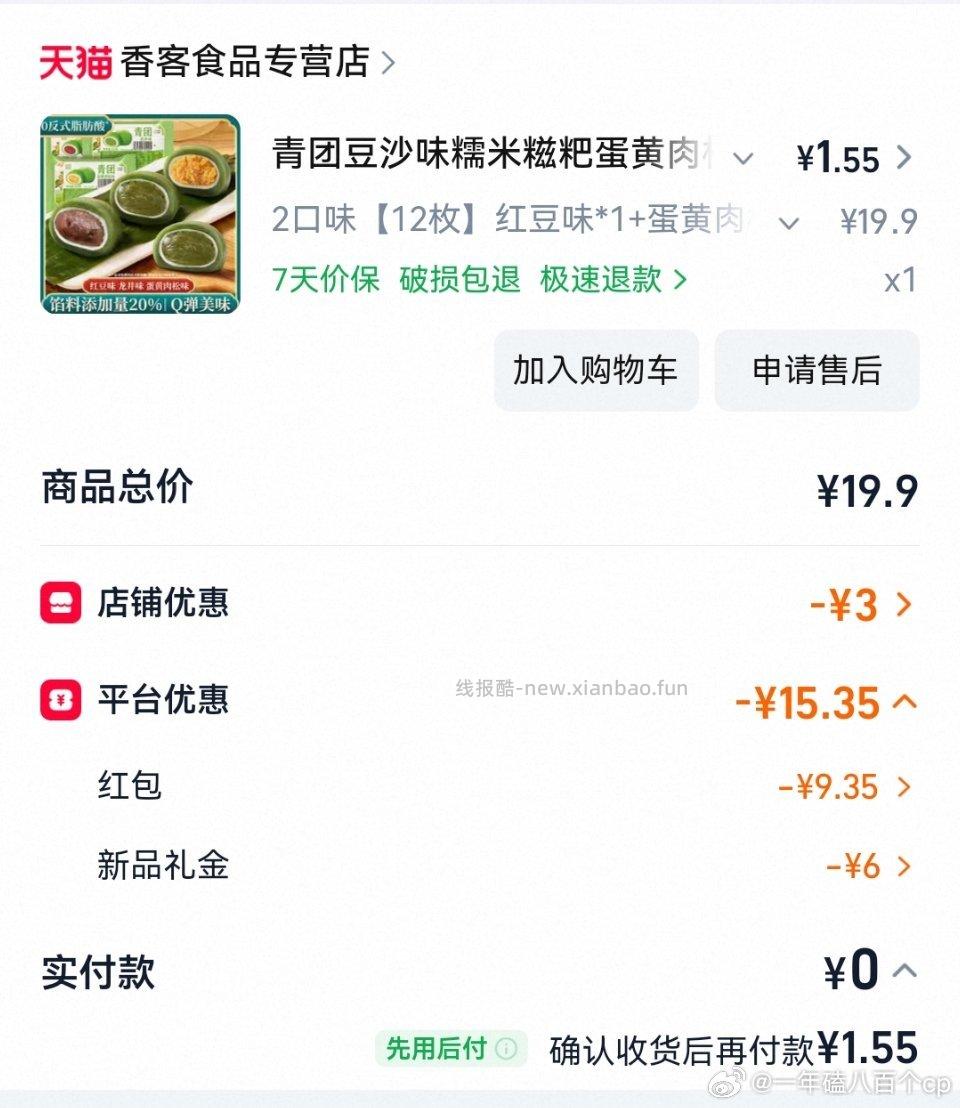Screen dimensions: 960x1108
Task: Open the product title dropdown arrow
Action: tap(741, 158)
